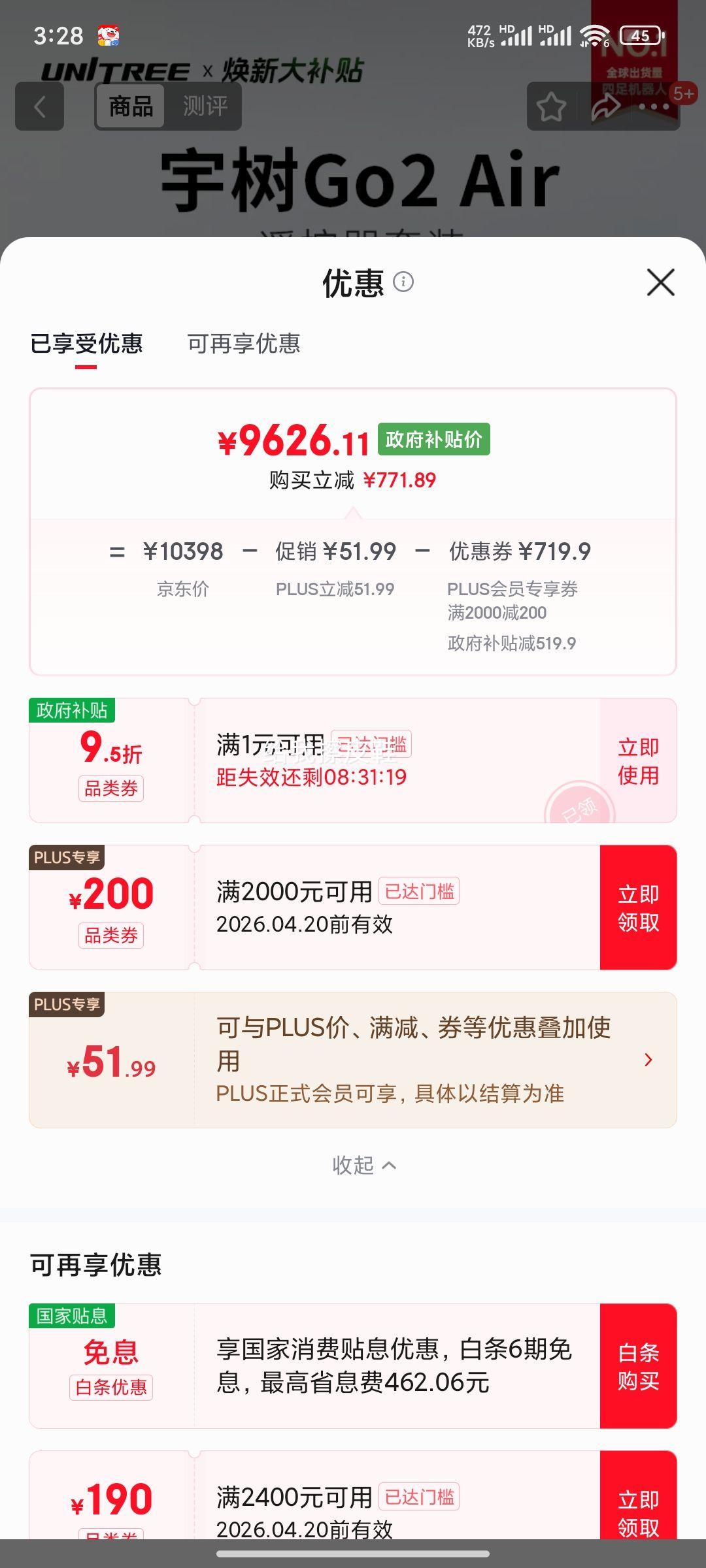Collapse the coupon list via 收起
The height and width of the screenshot is (1568, 706).
click(353, 1164)
